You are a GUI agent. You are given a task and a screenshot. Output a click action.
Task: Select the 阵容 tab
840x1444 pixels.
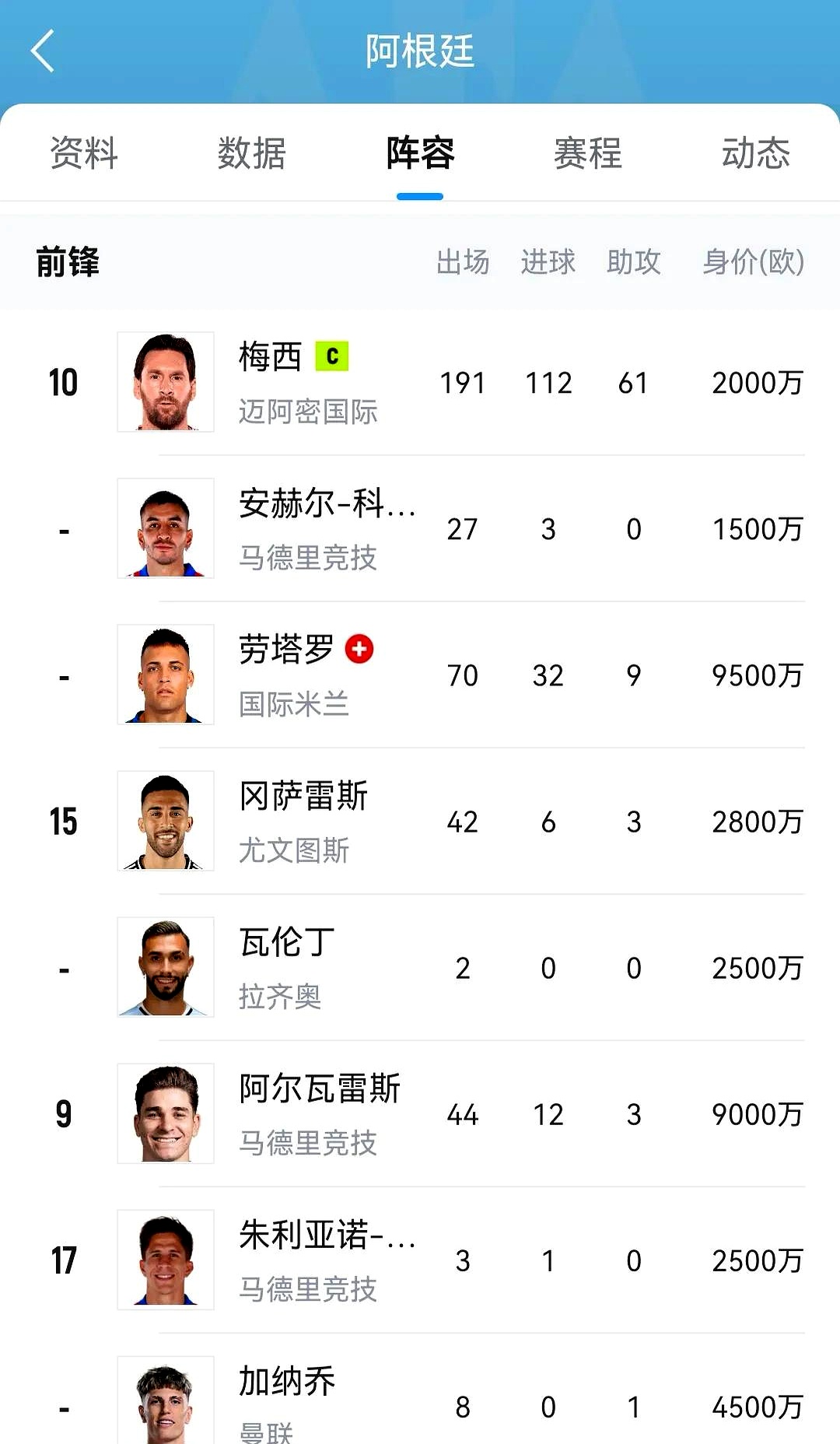420,152
